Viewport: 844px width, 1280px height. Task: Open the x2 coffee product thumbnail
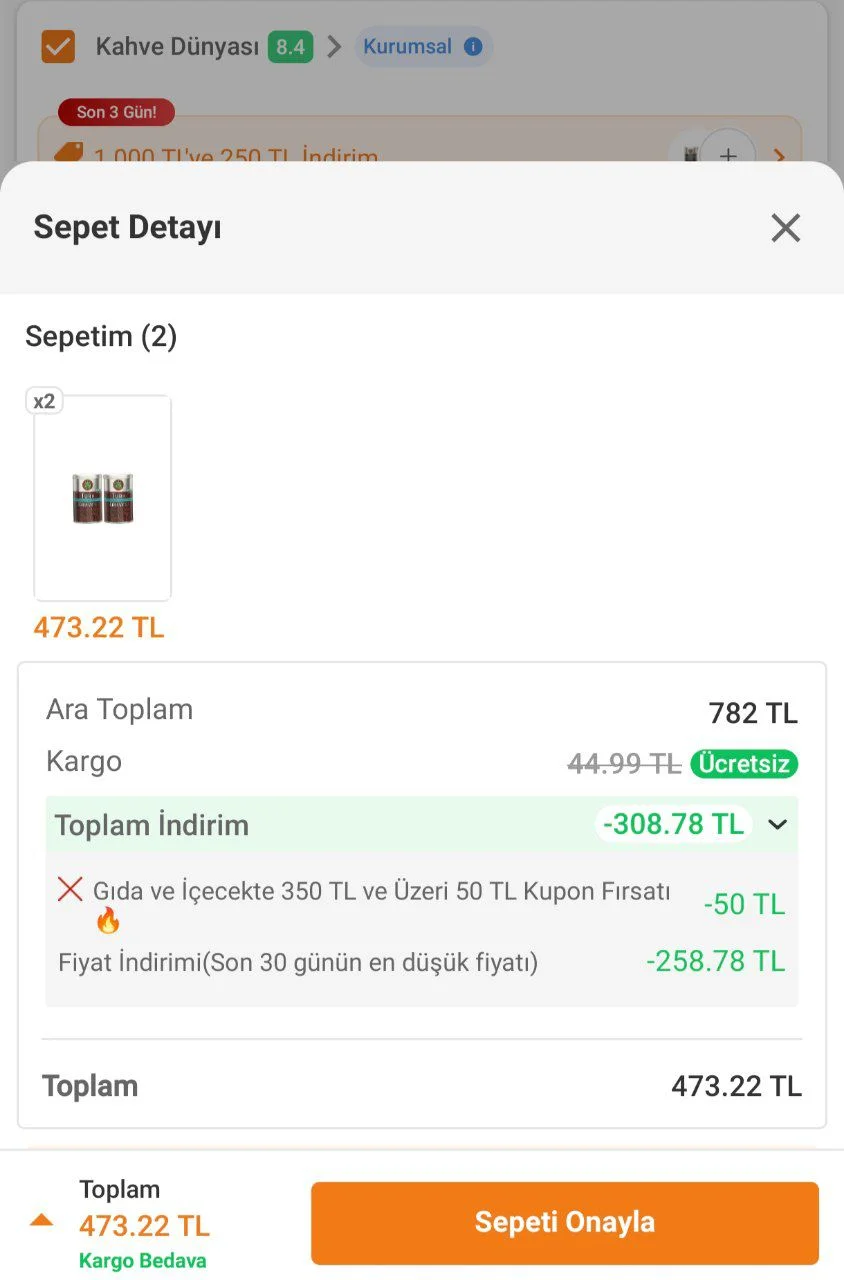[102, 498]
